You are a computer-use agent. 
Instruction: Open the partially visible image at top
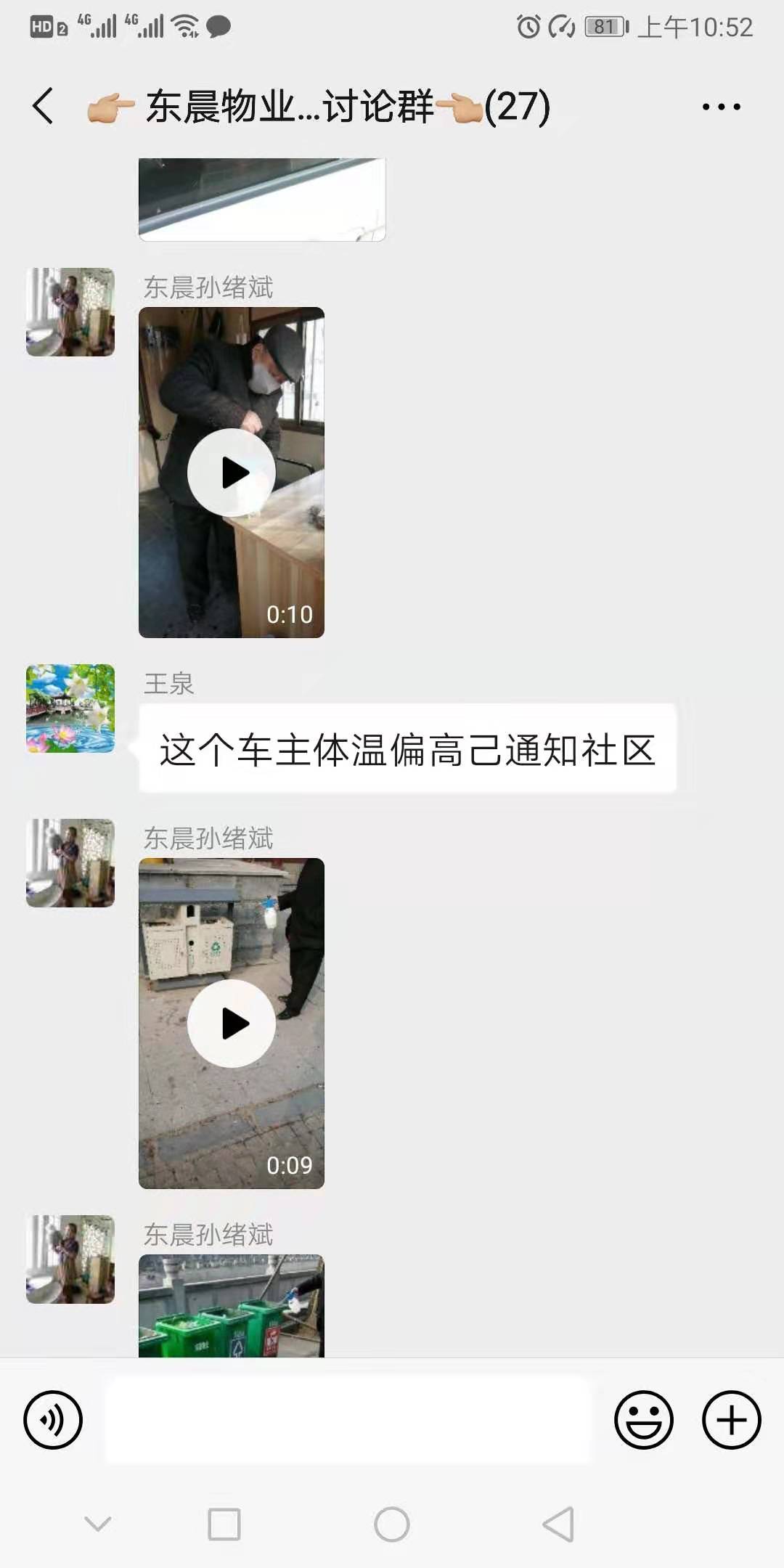pos(261,199)
